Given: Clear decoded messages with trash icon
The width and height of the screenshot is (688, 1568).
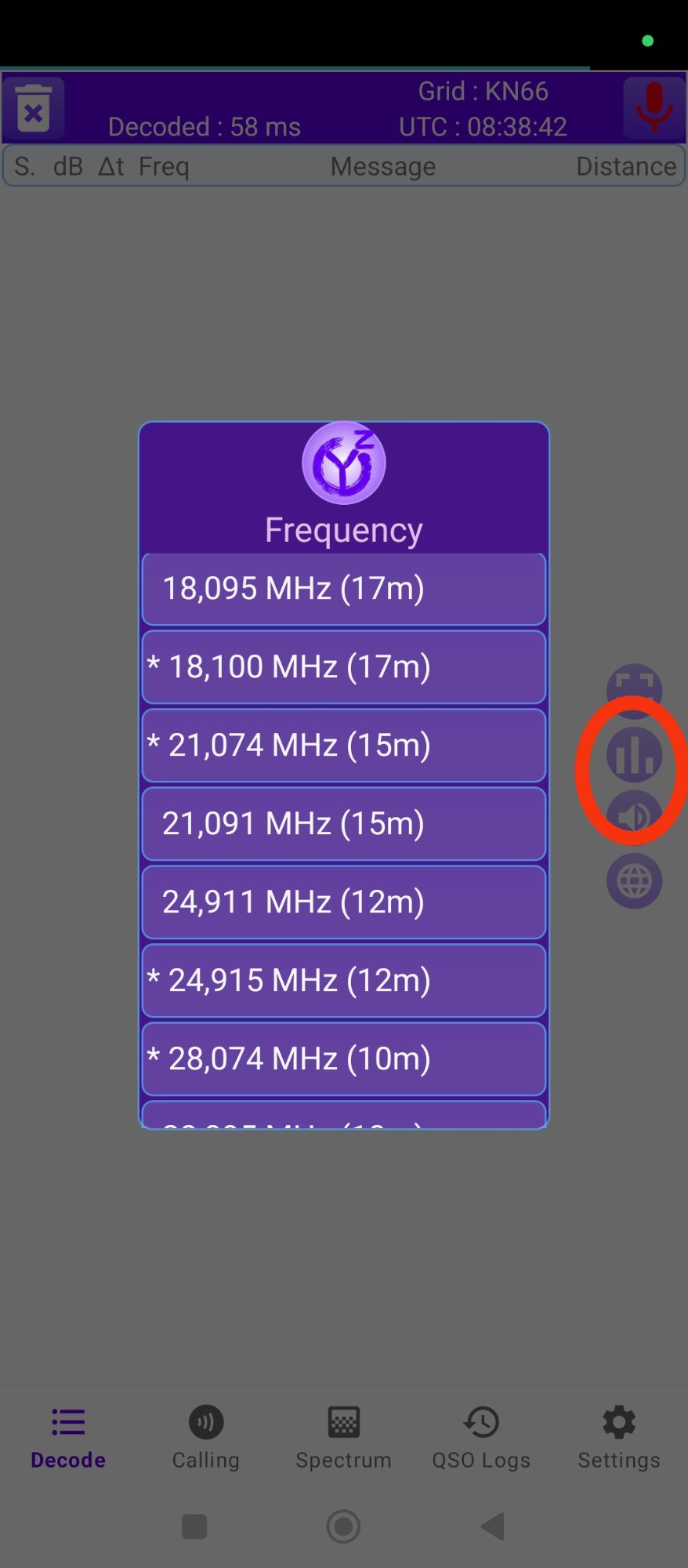Looking at the screenshot, I should pos(34,108).
